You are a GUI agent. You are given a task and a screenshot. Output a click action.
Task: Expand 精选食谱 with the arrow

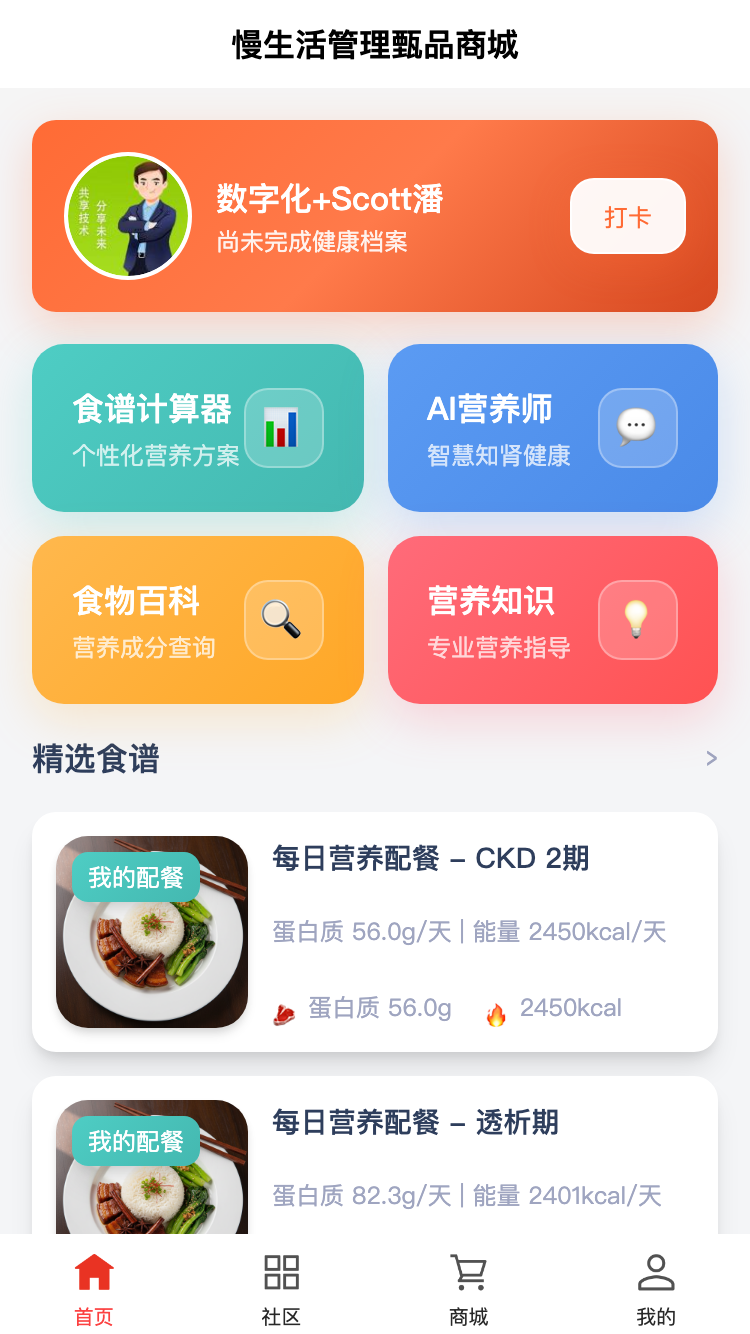711,759
